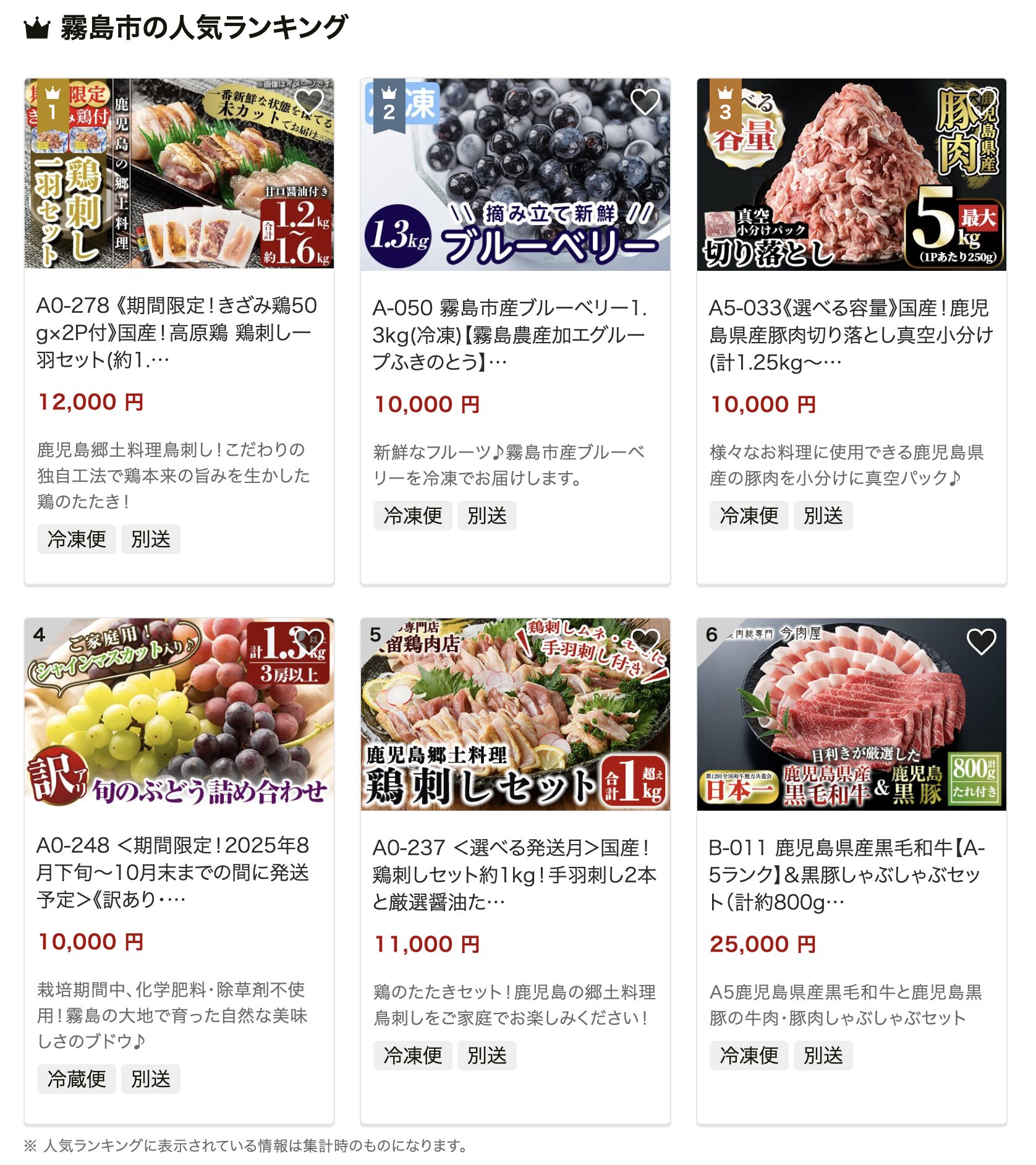1036x1165 pixels.
Task: Tap the heart on the A5-033 pork item
Action: coord(980,101)
